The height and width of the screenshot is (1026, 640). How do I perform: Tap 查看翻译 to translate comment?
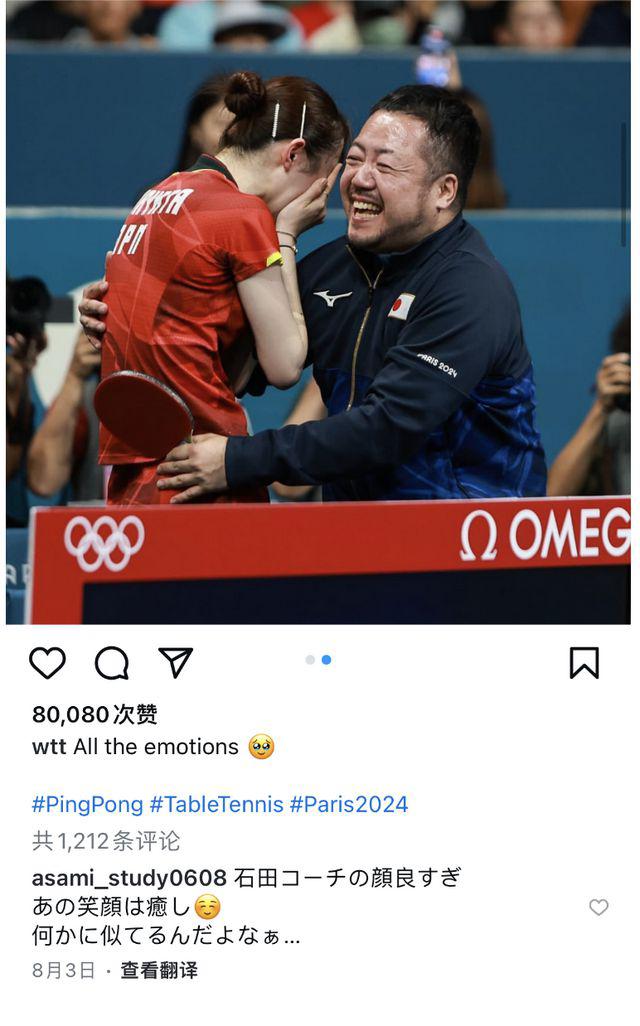[x=159, y=970]
